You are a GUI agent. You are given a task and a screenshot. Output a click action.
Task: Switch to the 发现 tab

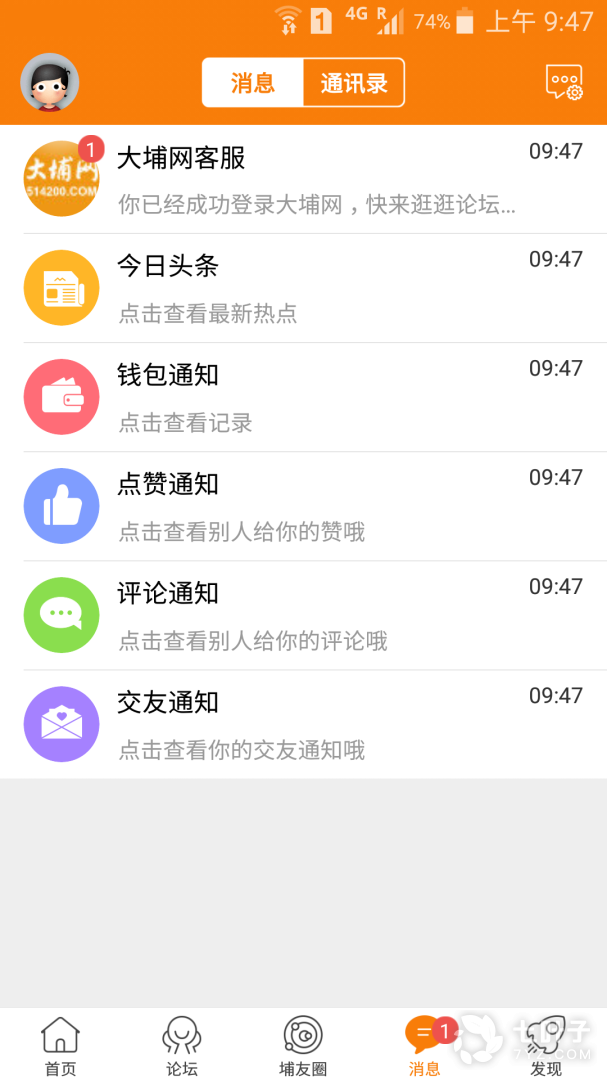pos(546,1045)
